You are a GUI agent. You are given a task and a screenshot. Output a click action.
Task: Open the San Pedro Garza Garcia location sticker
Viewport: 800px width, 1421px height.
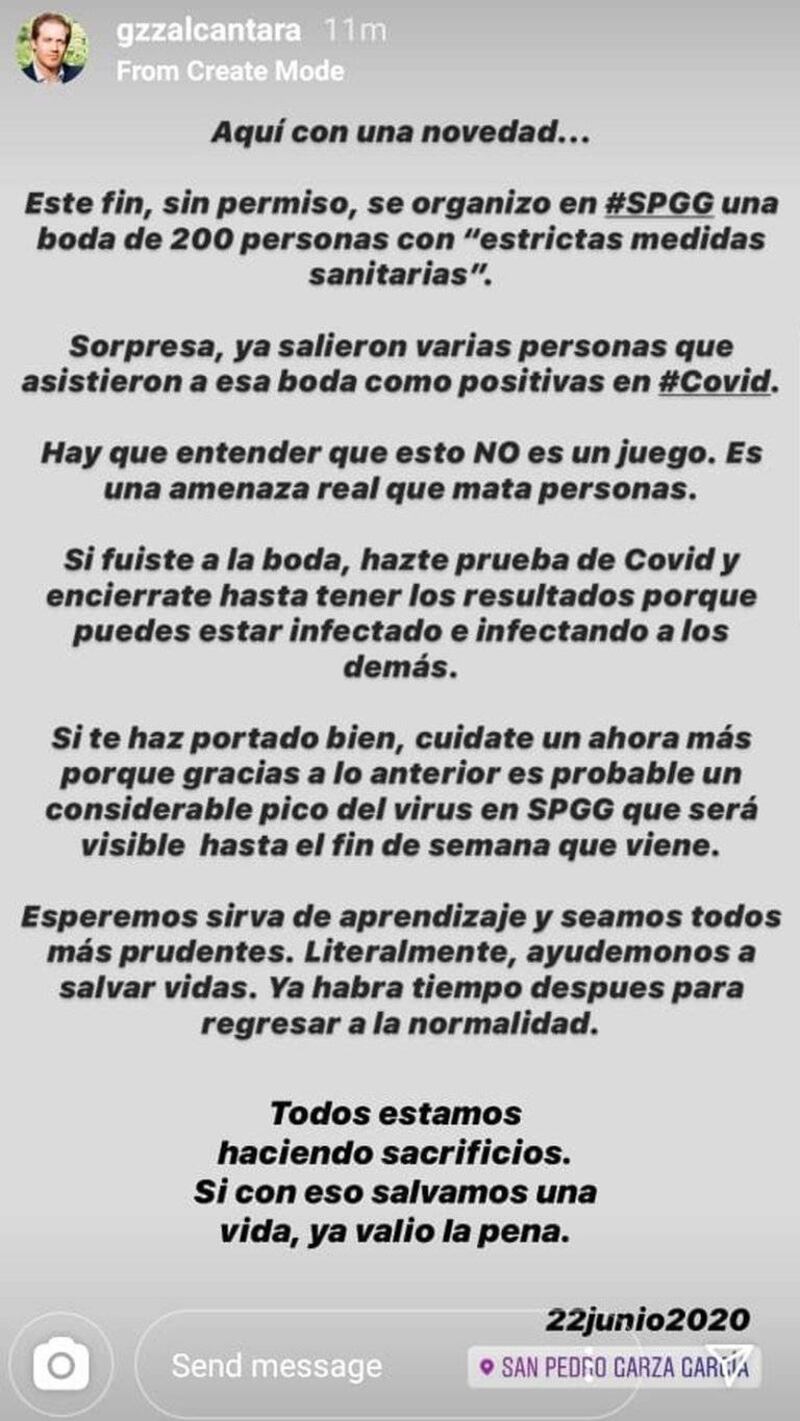(x=614, y=1367)
